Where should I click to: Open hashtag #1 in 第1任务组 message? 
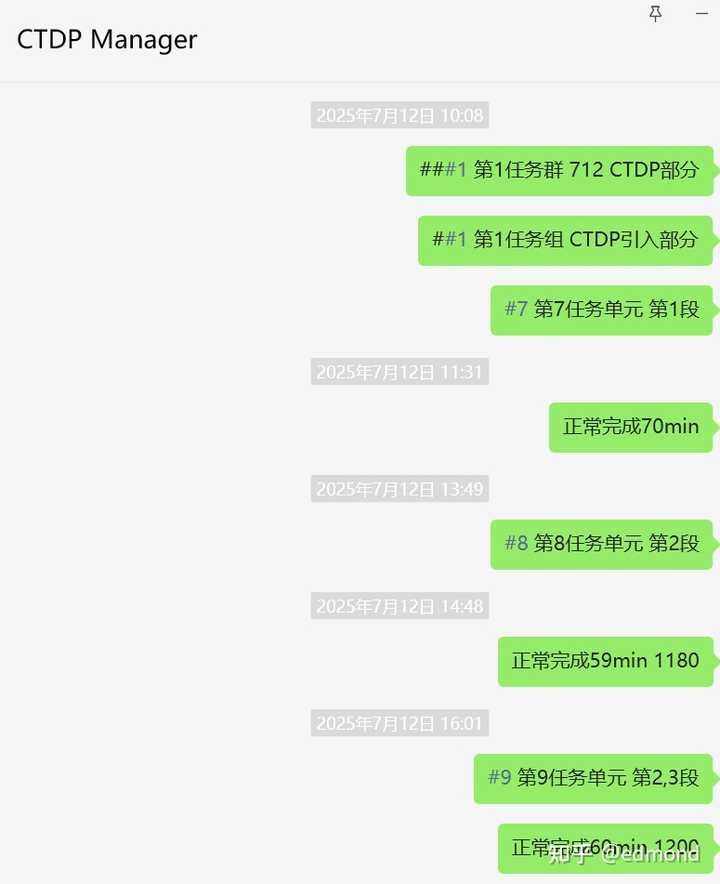[456, 239]
